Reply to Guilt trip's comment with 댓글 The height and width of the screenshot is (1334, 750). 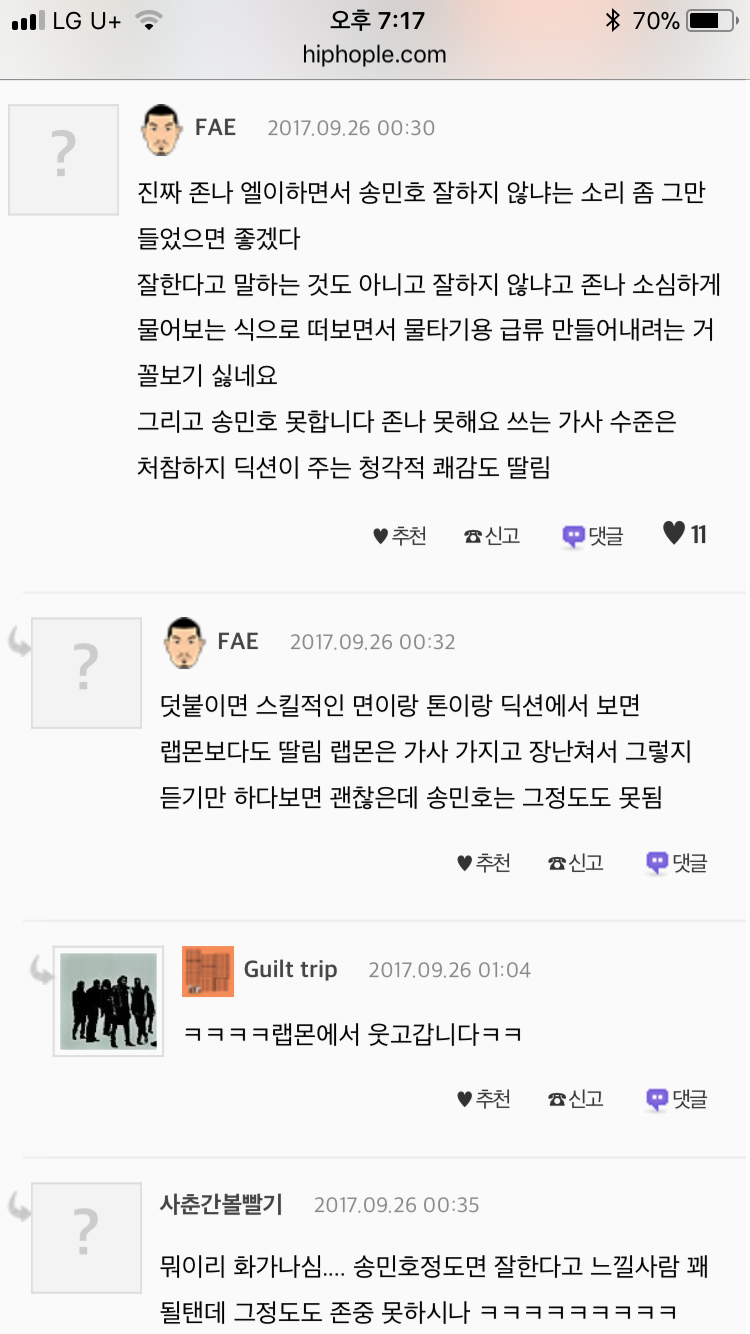coord(677,1099)
